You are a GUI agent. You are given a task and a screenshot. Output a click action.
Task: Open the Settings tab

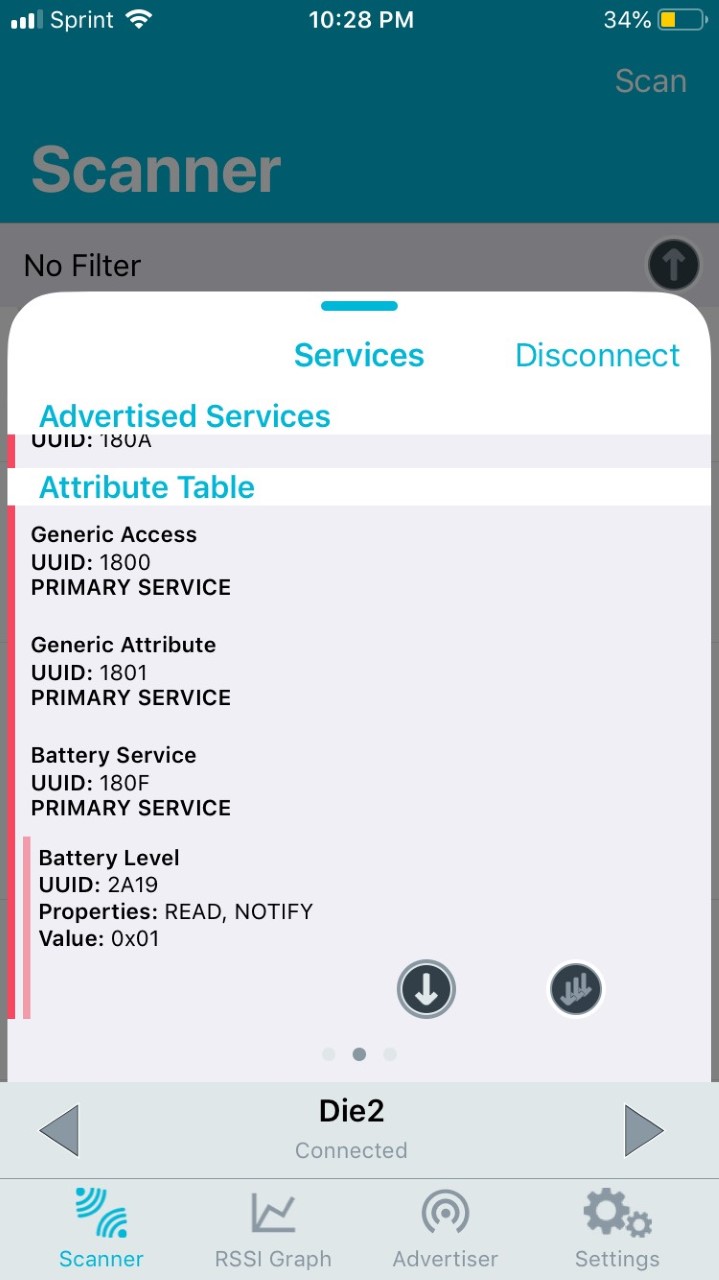617,1230
